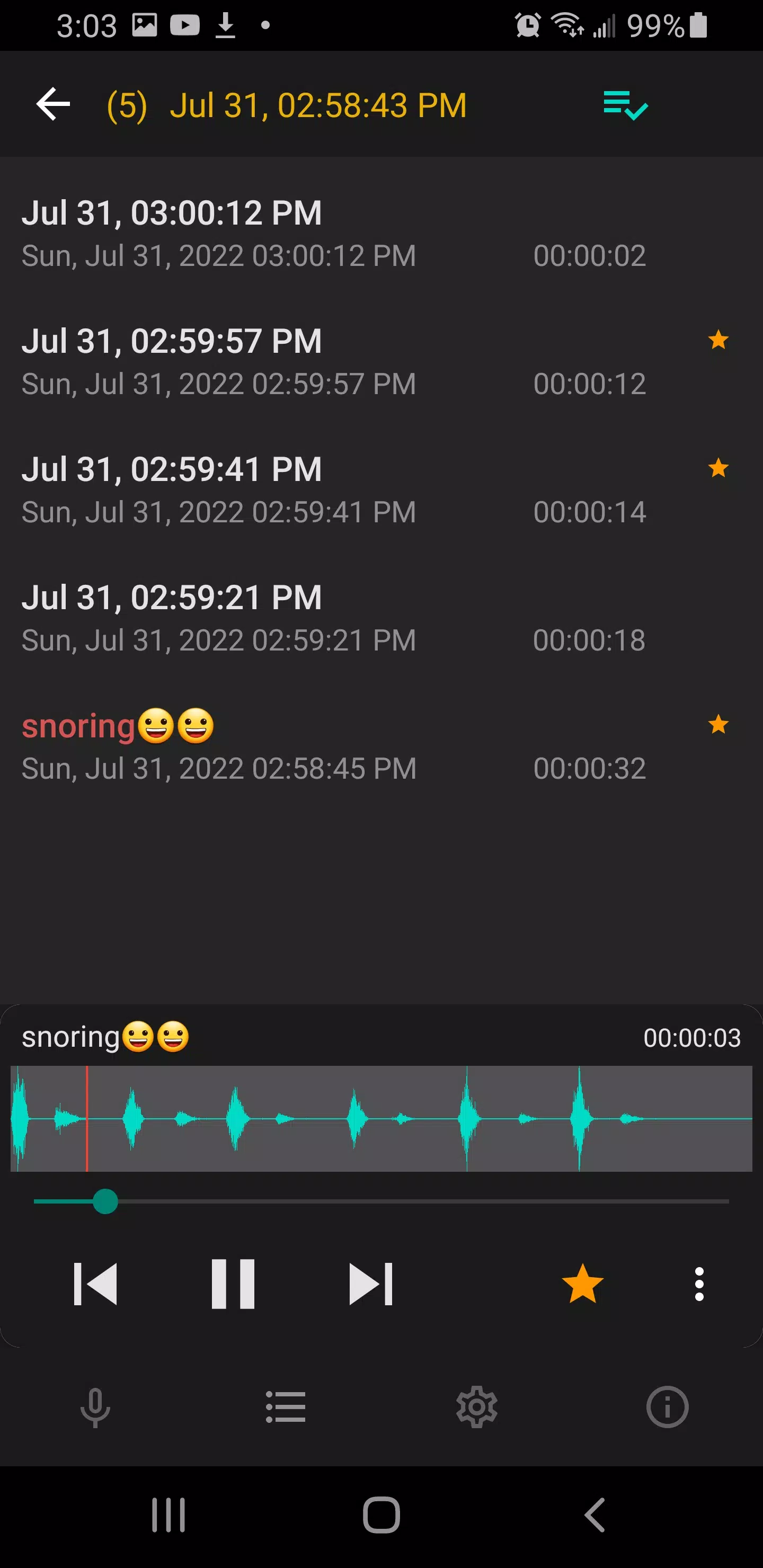Toggle the favorite star in the player
The height and width of the screenshot is (1568, 763).
click(x=582, y=1284)
